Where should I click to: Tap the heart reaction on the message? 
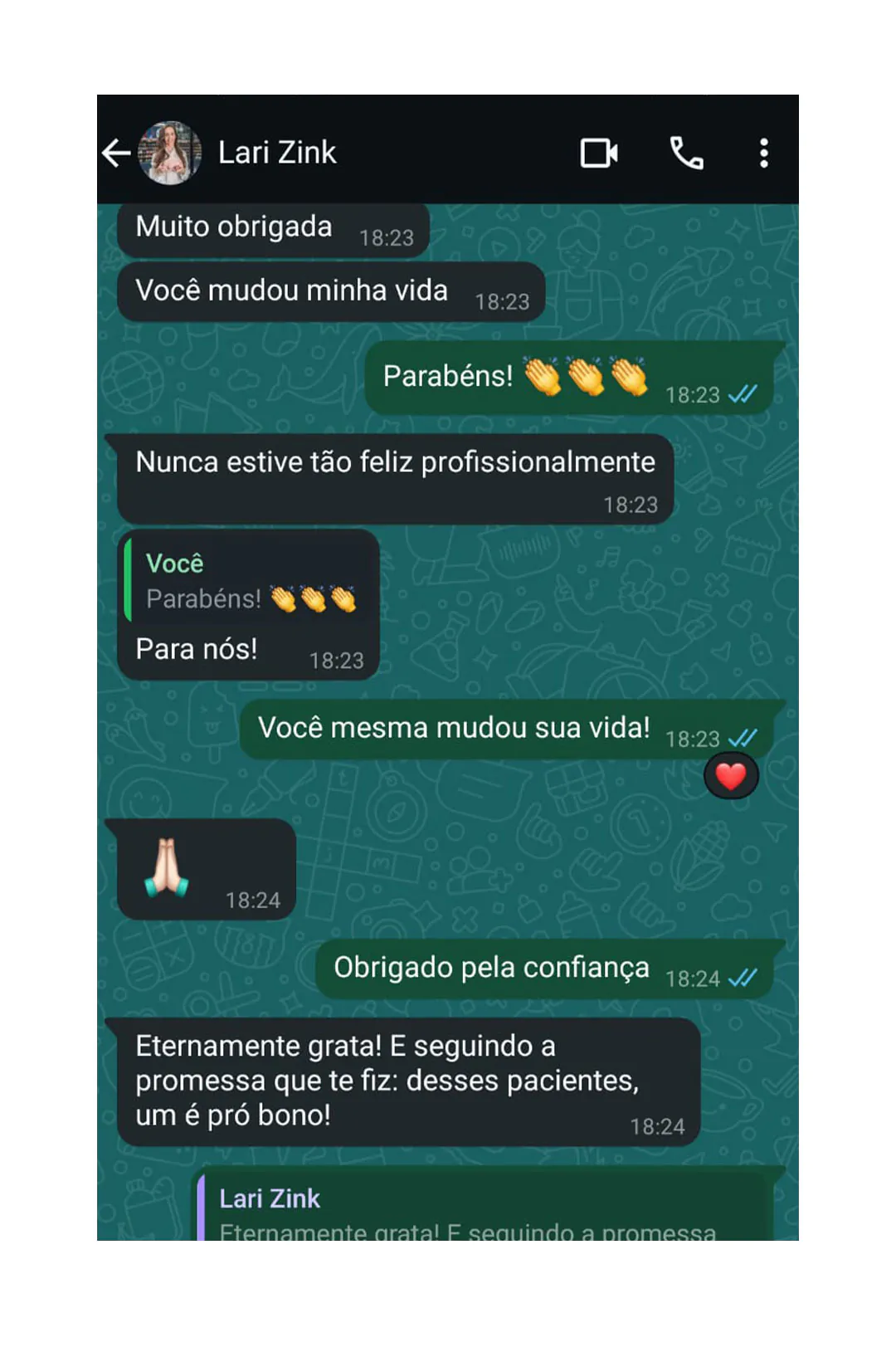[x=730, y=776]
